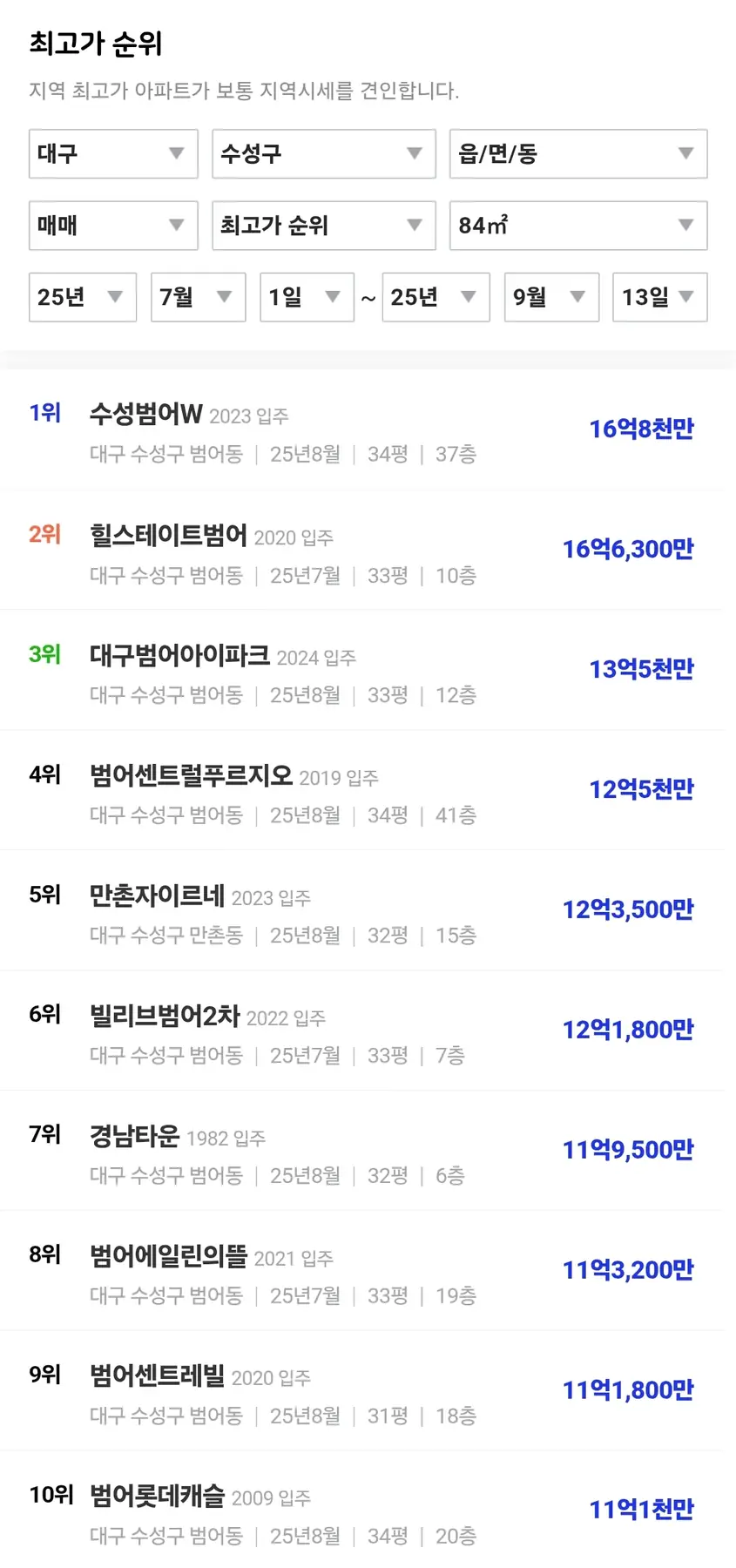Open the 범어센트레빌 listing
The image size is (736, 1568).
pos(158,1376)
